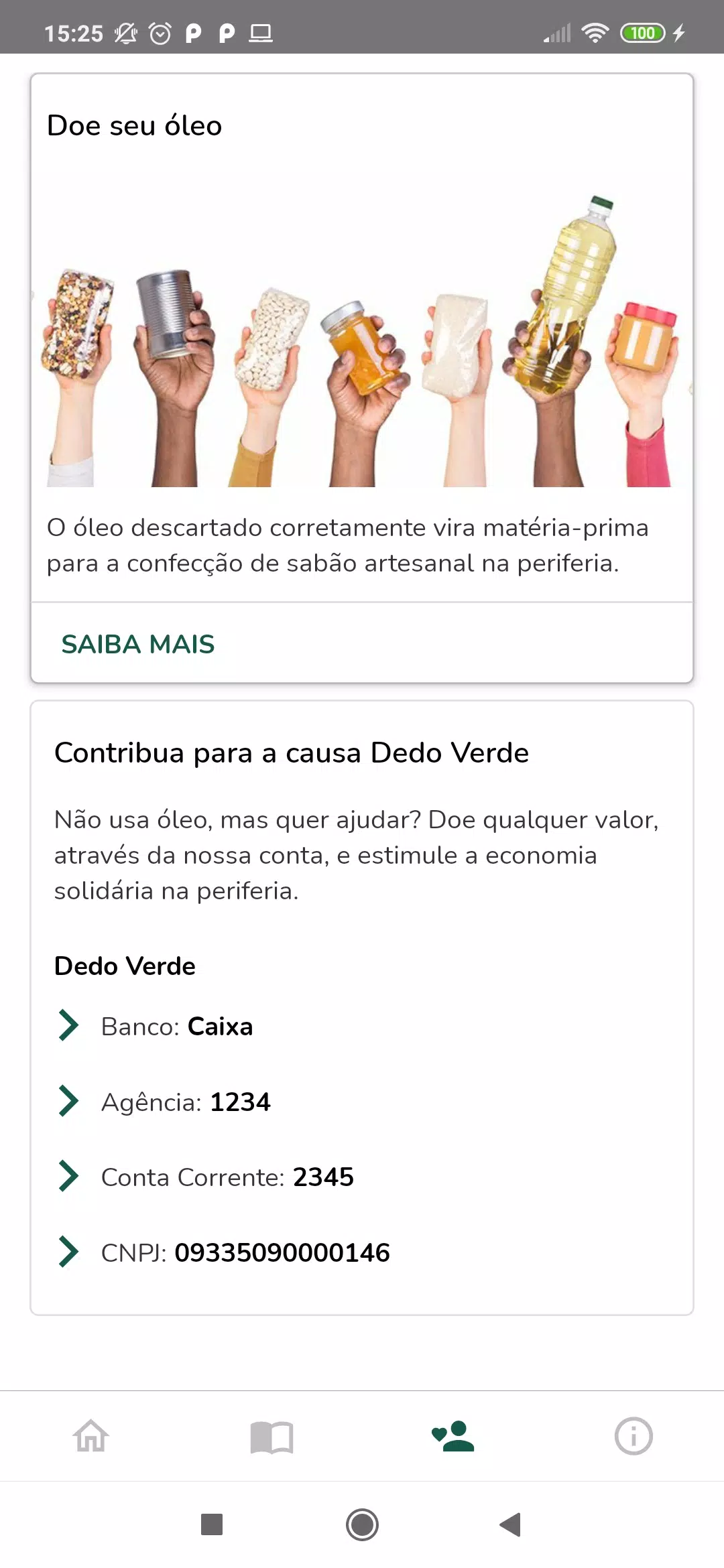
Task: Tap the system back button
Action: [x=510, y=1524]
